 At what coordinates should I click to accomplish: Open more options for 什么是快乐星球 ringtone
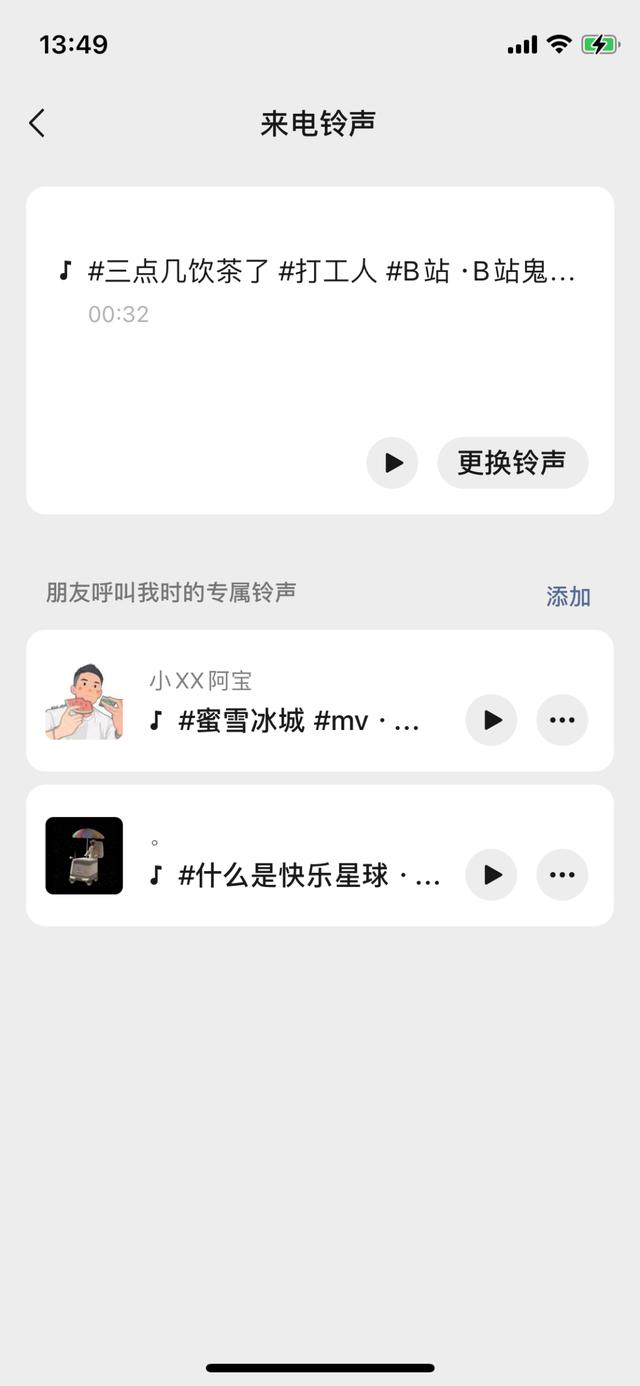pyautogui.click(x=562, y=875)
